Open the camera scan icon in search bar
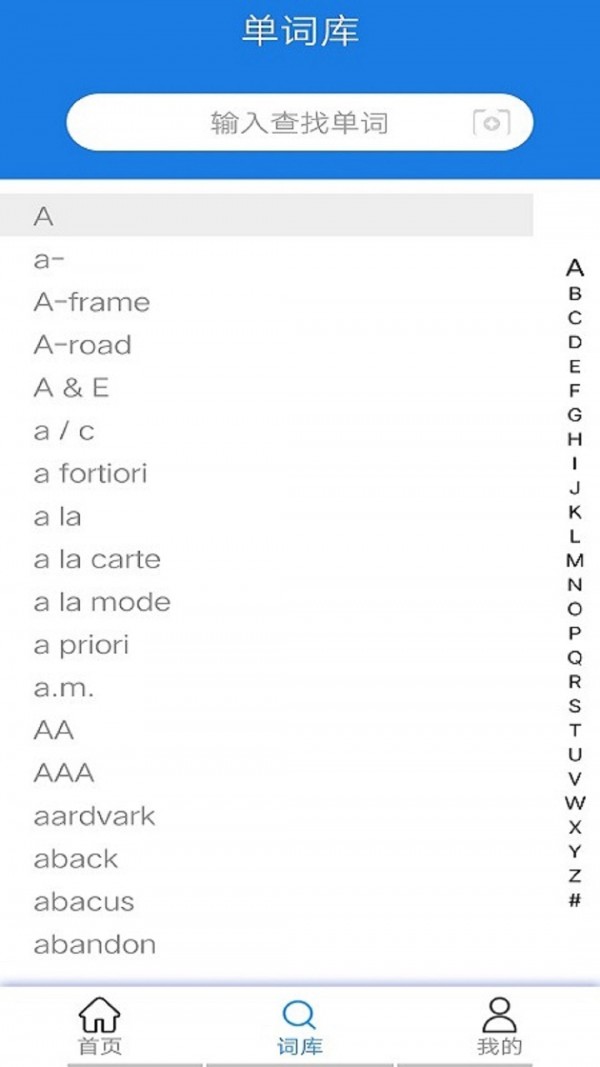Image resolution: width=600 pixels, height=1067 pixels. click(x=491, y=123)
